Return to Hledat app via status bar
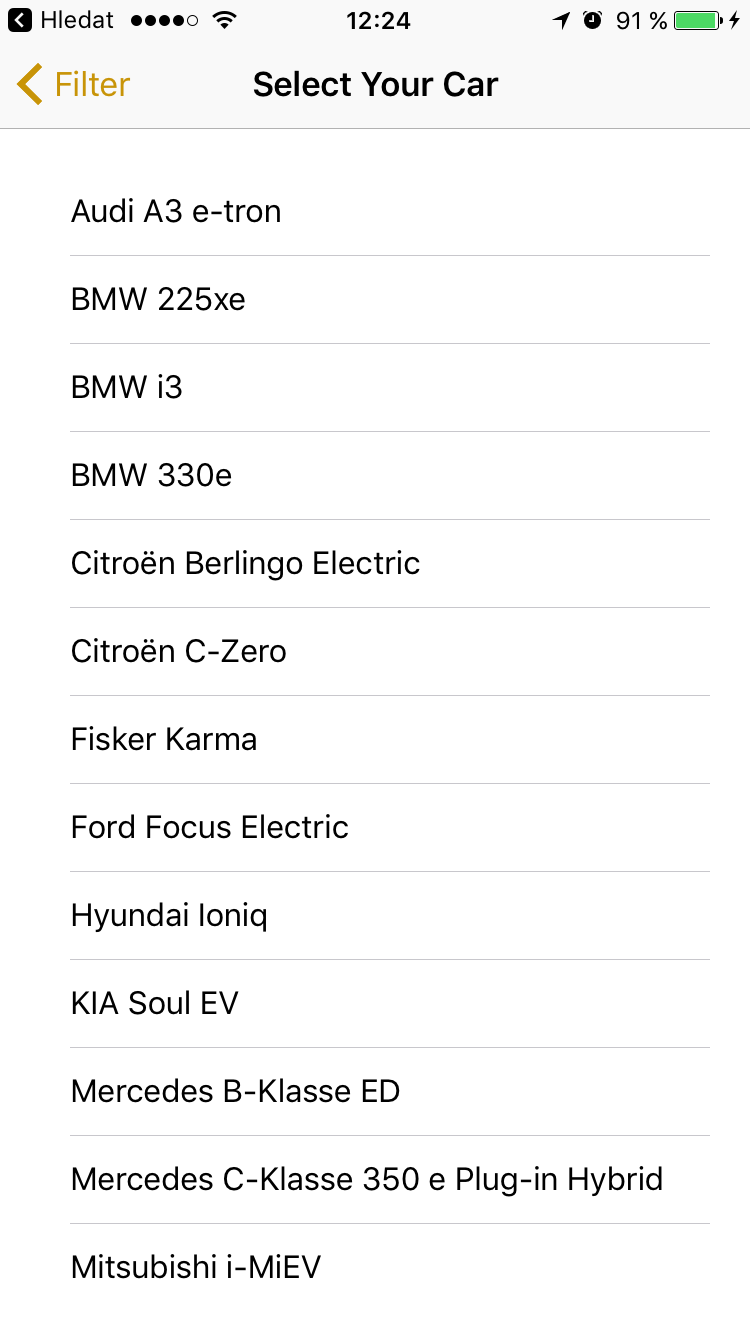The height and width of the screenshot is (1334, 750). tap(60, 20)
